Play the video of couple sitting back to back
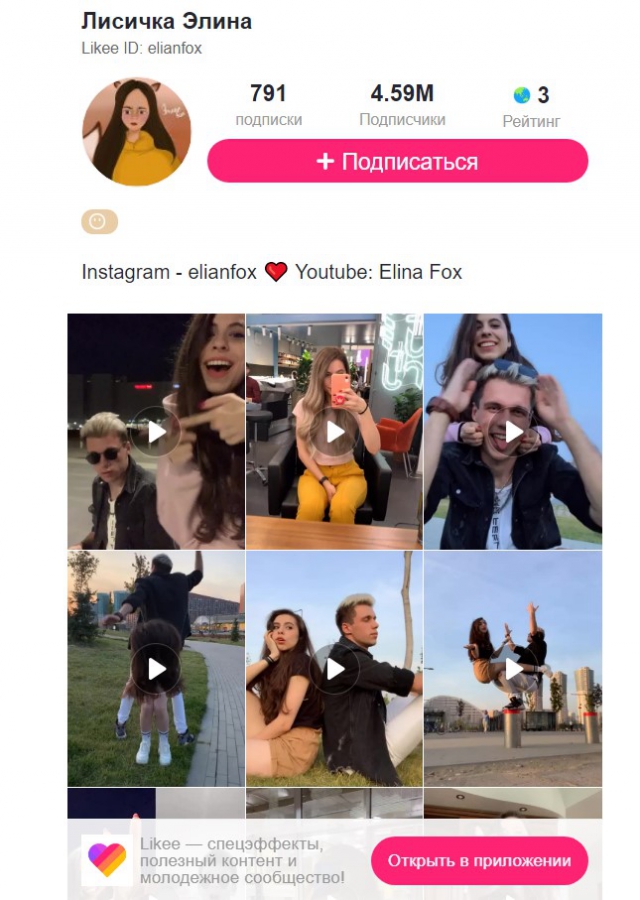This screenshot has height=900, width=640. 334,669
